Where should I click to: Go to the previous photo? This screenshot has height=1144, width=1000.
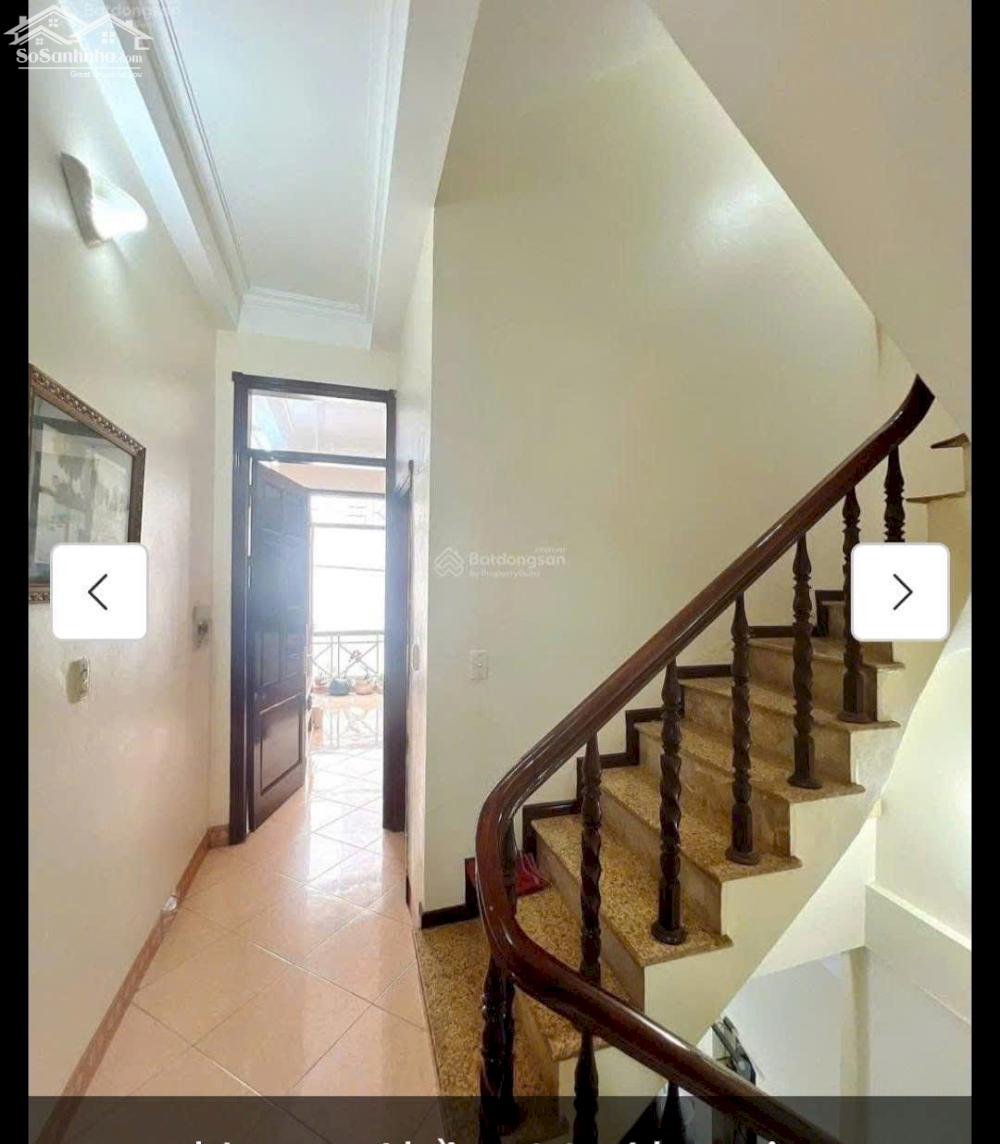[x=99, y=592]
